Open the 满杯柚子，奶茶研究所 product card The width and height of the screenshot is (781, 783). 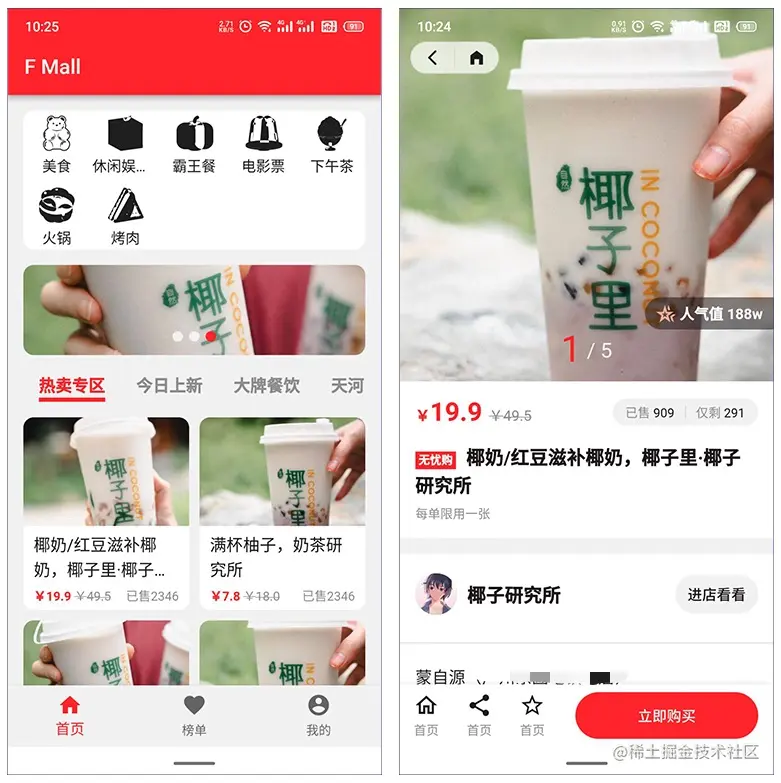click(x=282, y=512)
